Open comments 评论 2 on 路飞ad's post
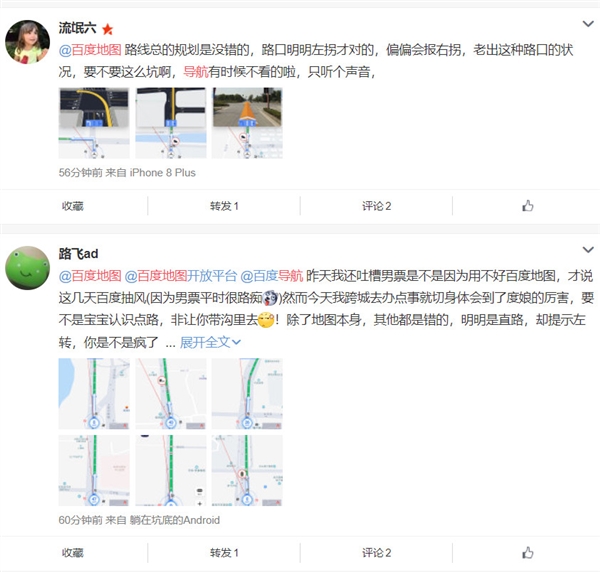The image size is (600, 572). [x=376, y=552]
